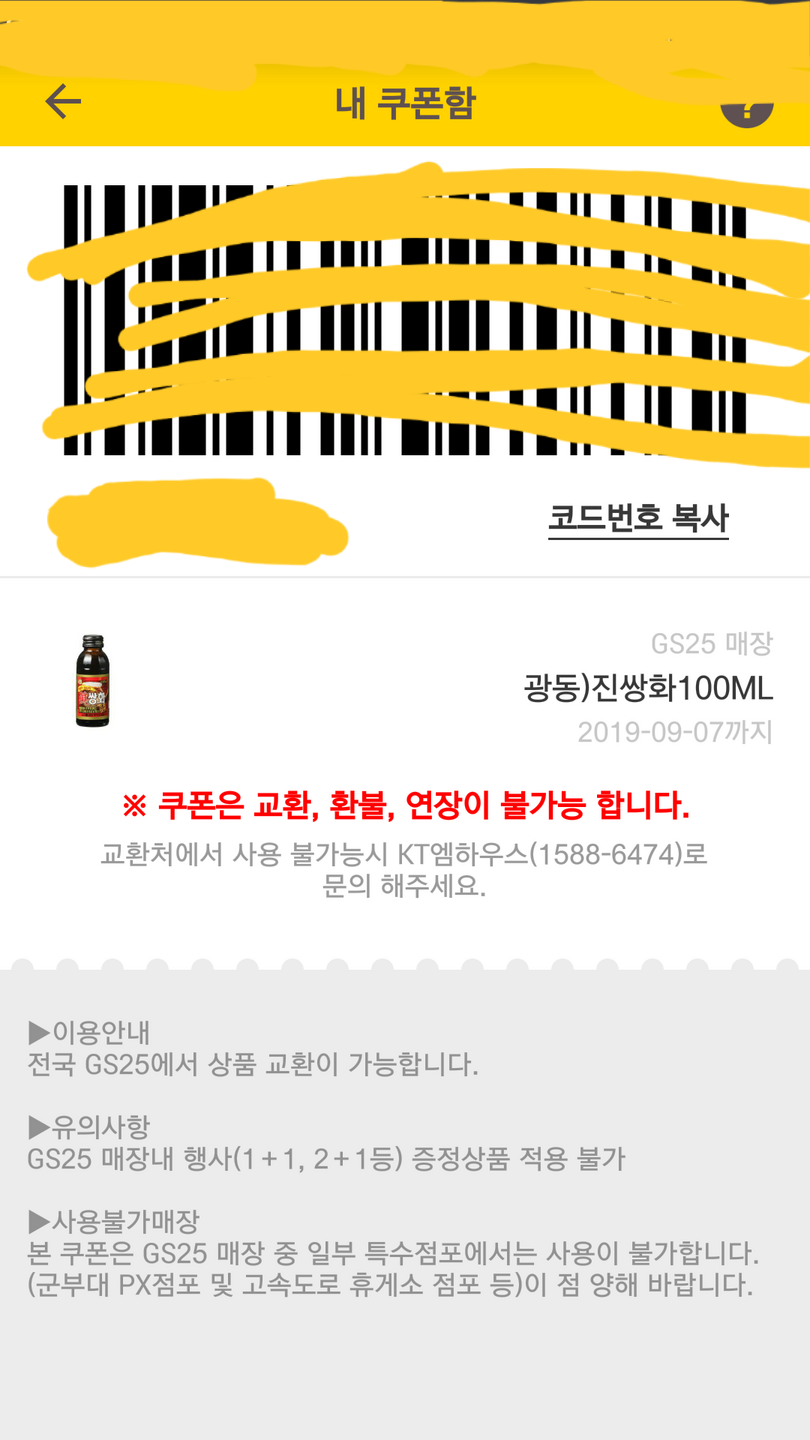Image resolution: width=810 pixels, height=1440 pixels.
Task: Tap 코드번호 복사 to copy the code
Action: tap(638, 518)
